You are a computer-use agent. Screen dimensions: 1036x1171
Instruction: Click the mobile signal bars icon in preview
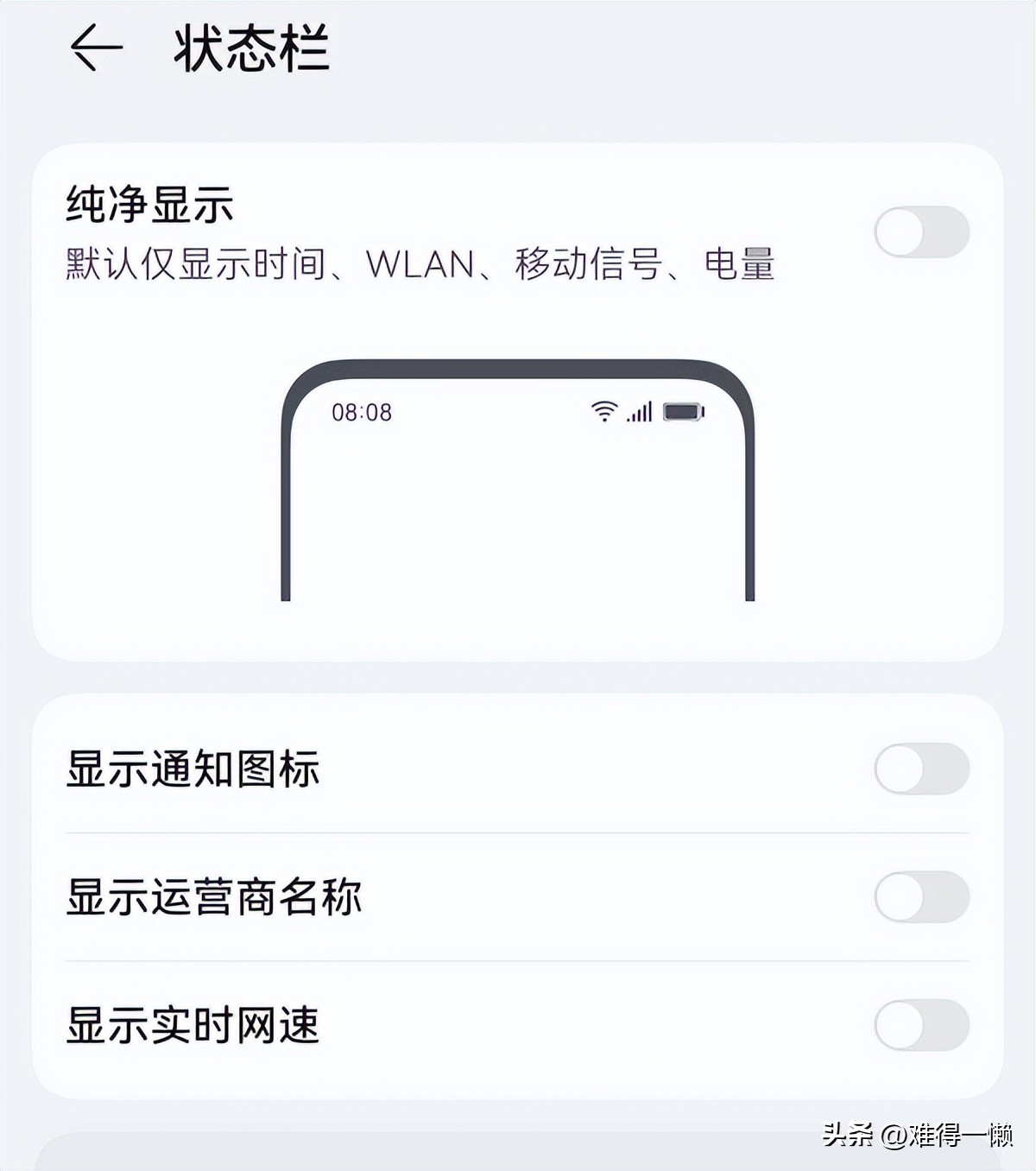[639, 413]
